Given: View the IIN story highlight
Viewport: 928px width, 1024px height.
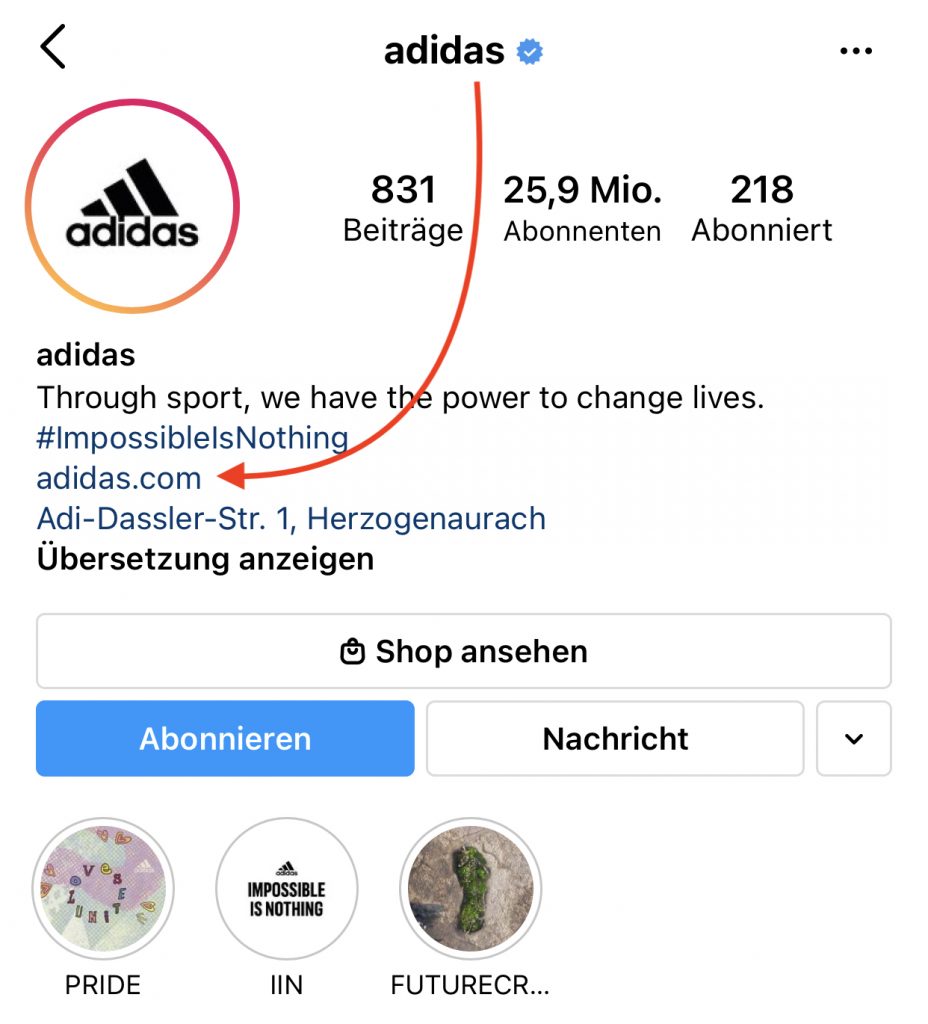Looking at the screenshot, I should tap(286, 888).
